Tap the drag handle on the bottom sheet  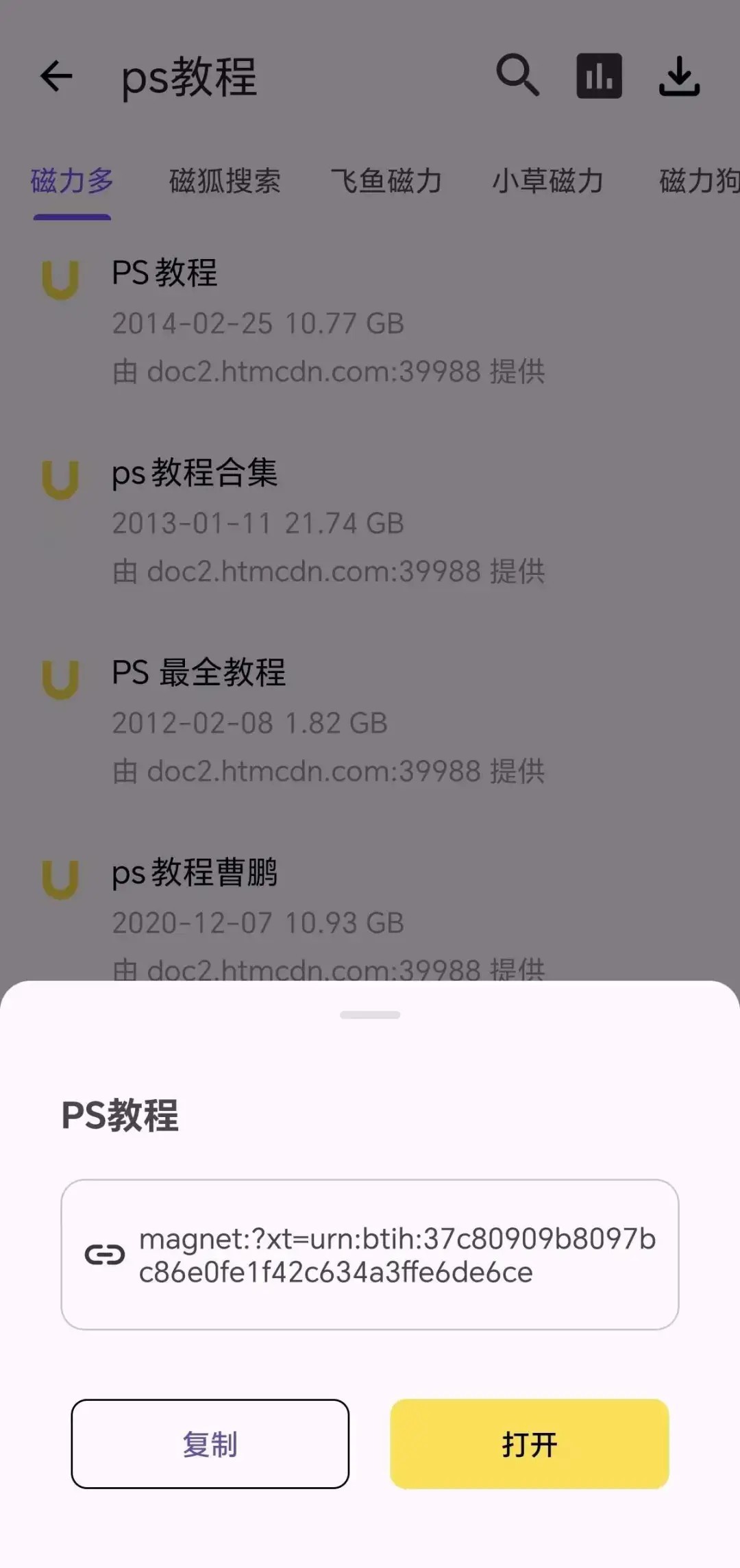(370, 1015)
